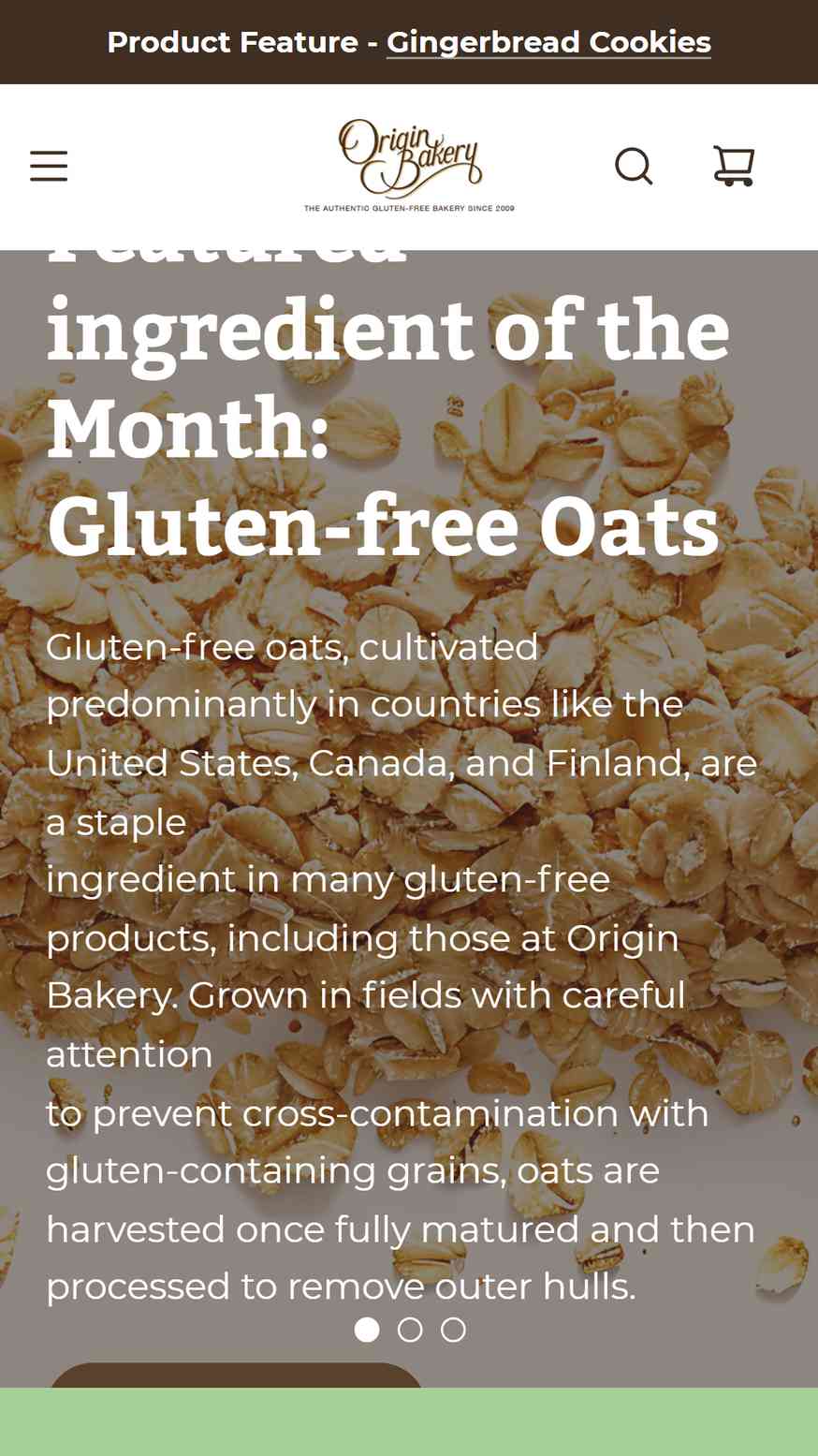Open the Gingerbread Cookies link
This screenshot has height=1456, width=818.
(548, 42)
